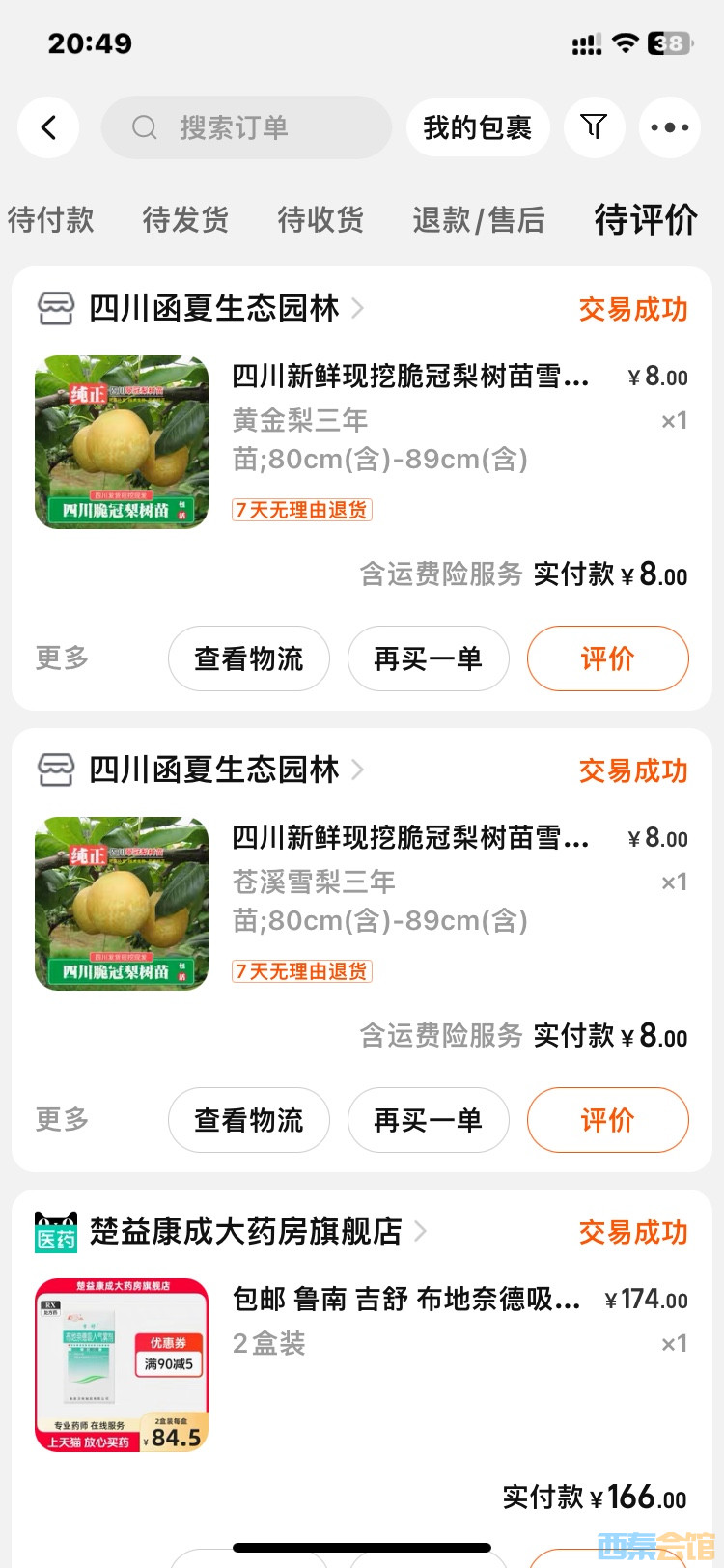Tap 再买一单 on the 黄金梨 order
This screenshot has height=1568, width=724.
point(428,658)
